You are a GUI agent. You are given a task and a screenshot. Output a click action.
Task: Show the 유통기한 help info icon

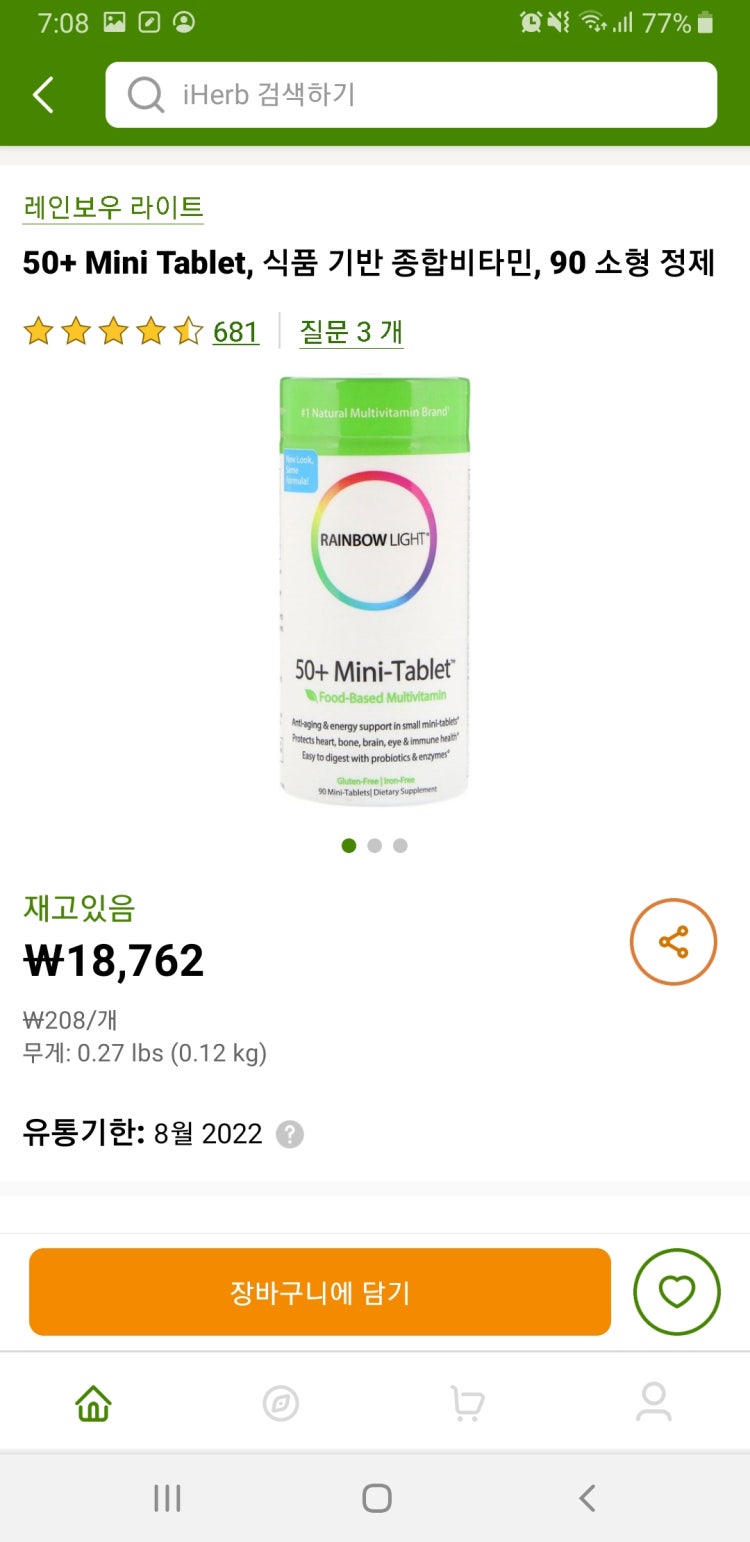(290, 1134)
